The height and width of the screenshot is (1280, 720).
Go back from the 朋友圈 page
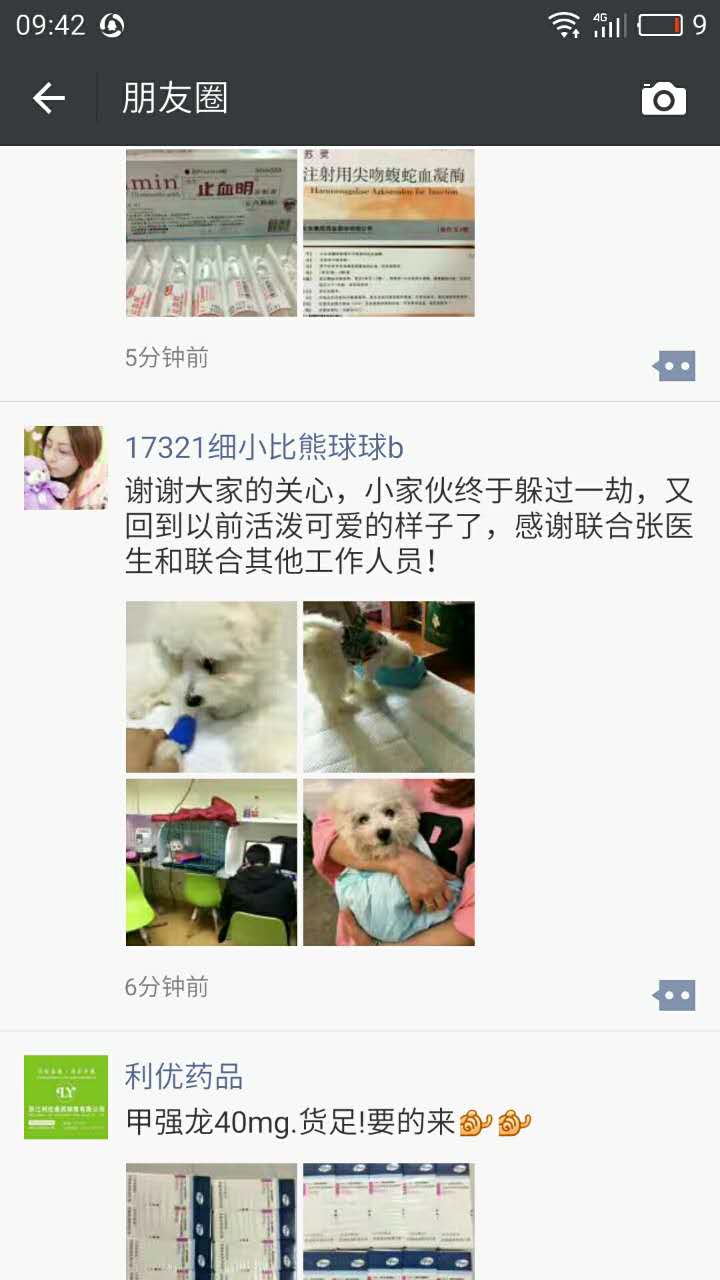[48, 98]
